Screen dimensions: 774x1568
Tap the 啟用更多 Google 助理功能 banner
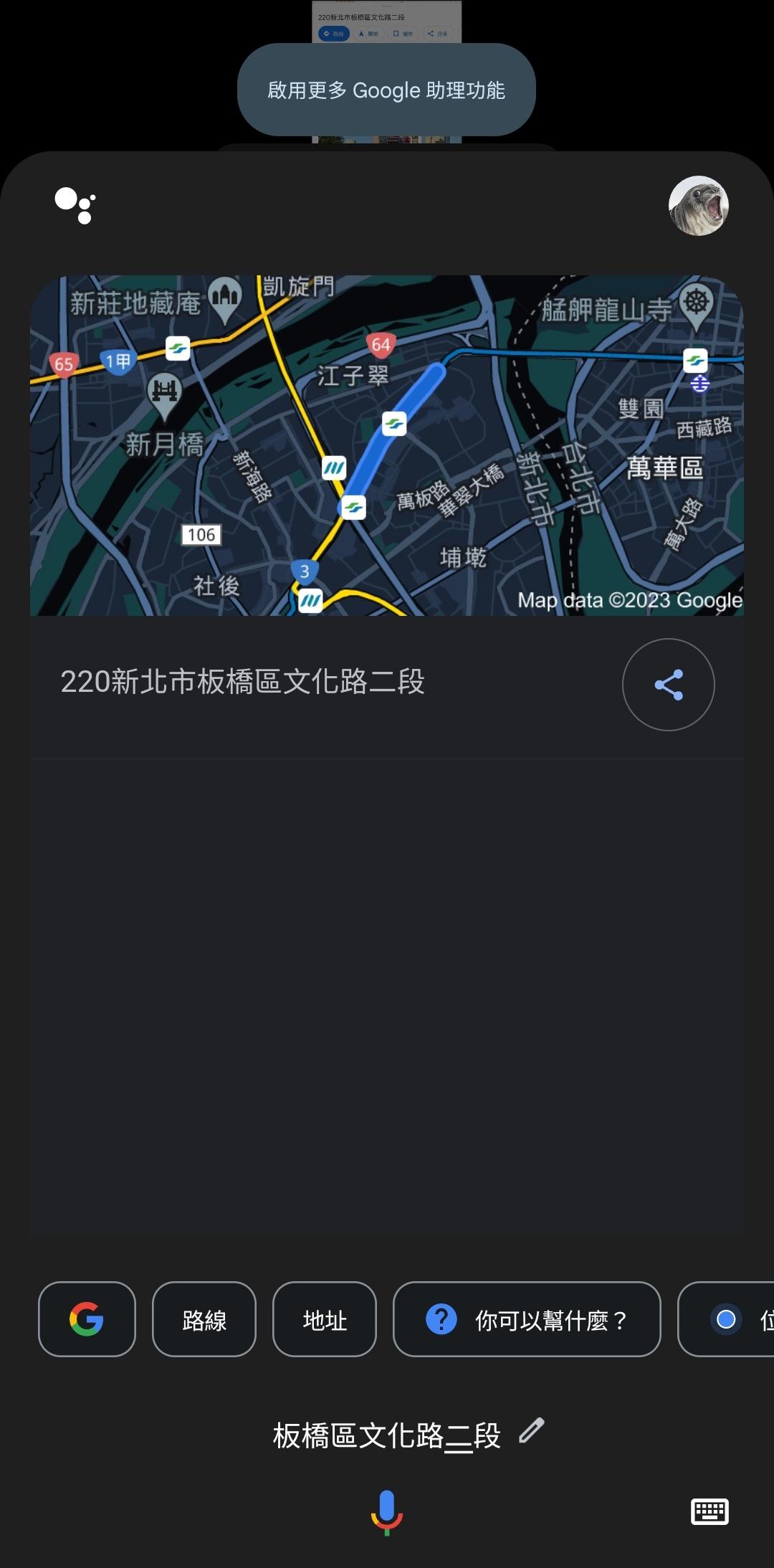tap(386, 90)
